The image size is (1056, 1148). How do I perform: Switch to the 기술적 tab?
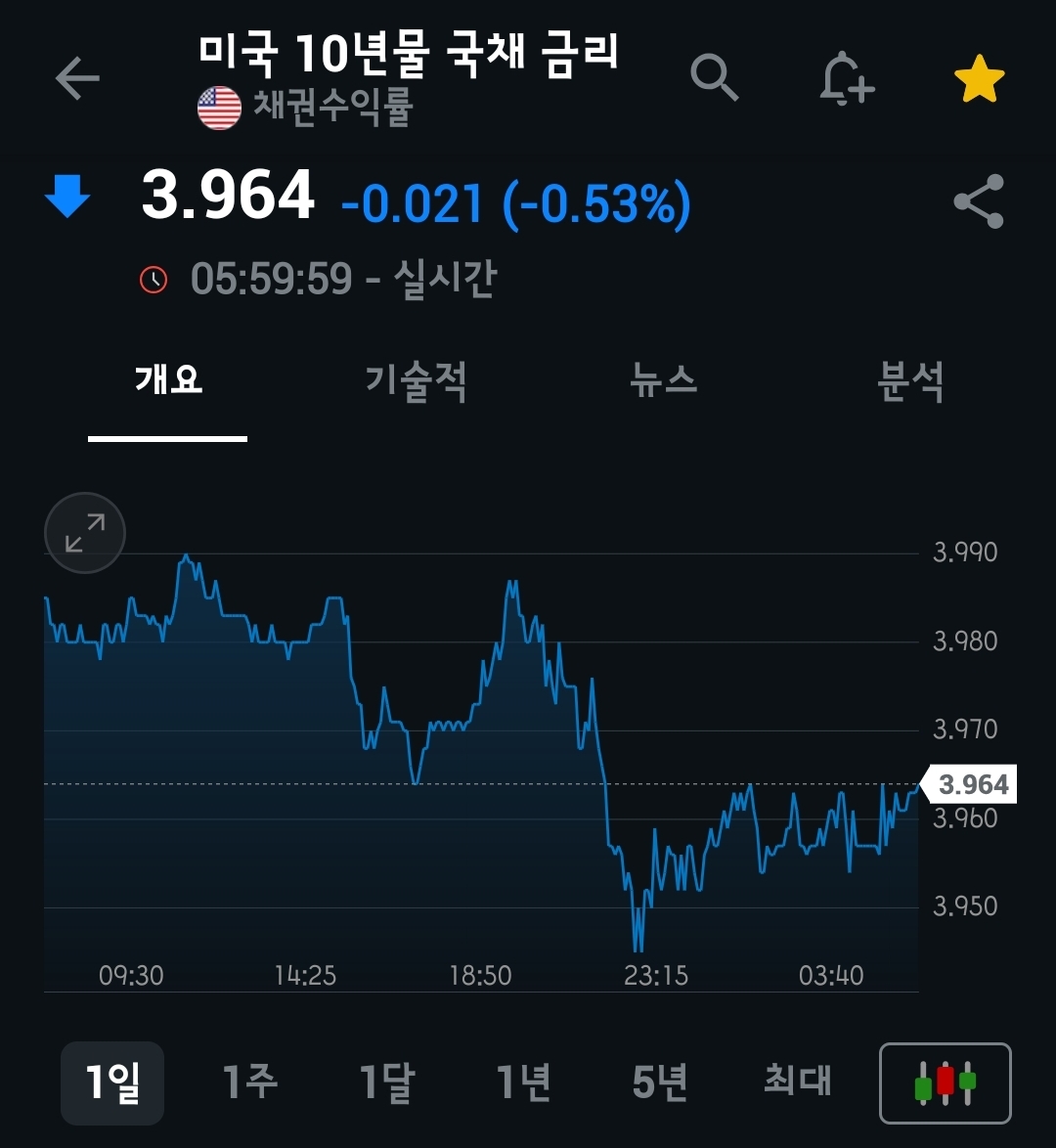tap(416, 379)
